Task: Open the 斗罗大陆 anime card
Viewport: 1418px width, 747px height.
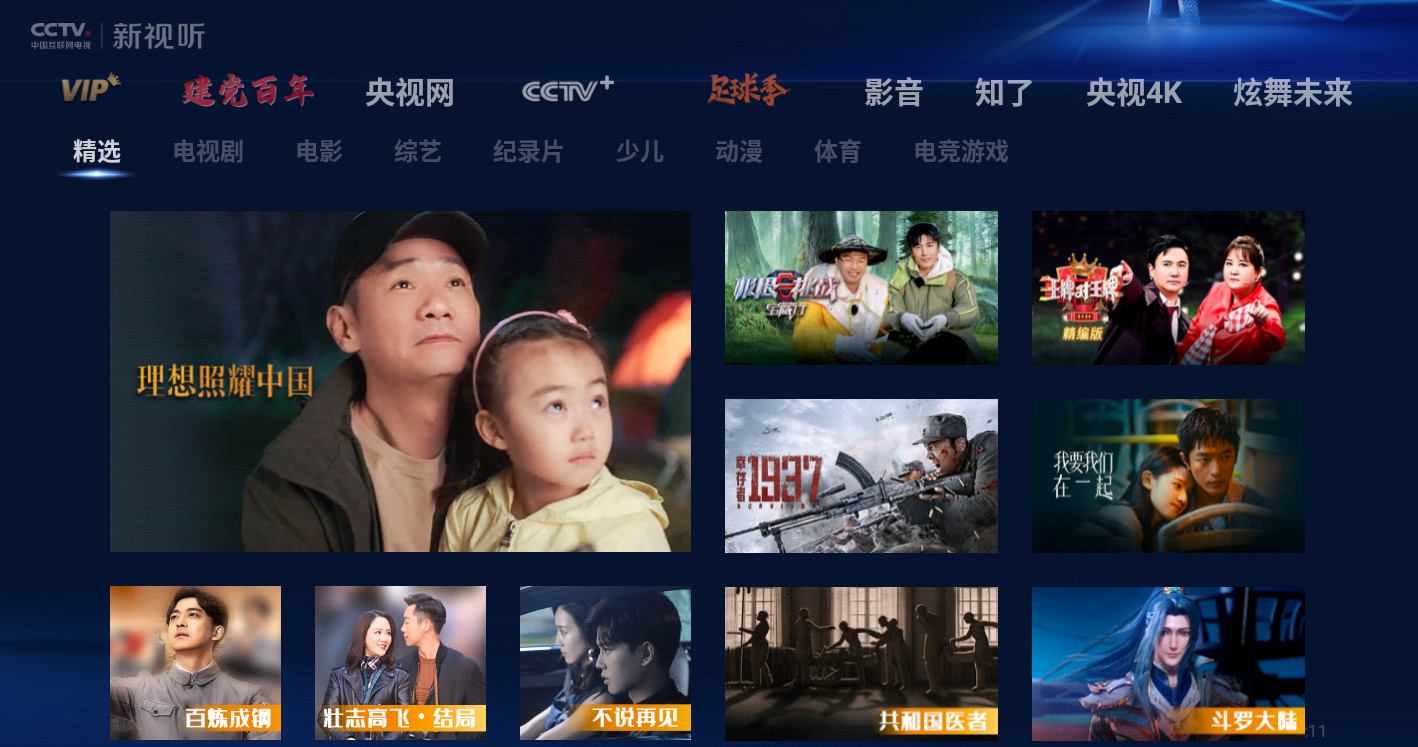Action: (x=1168, y=663)
